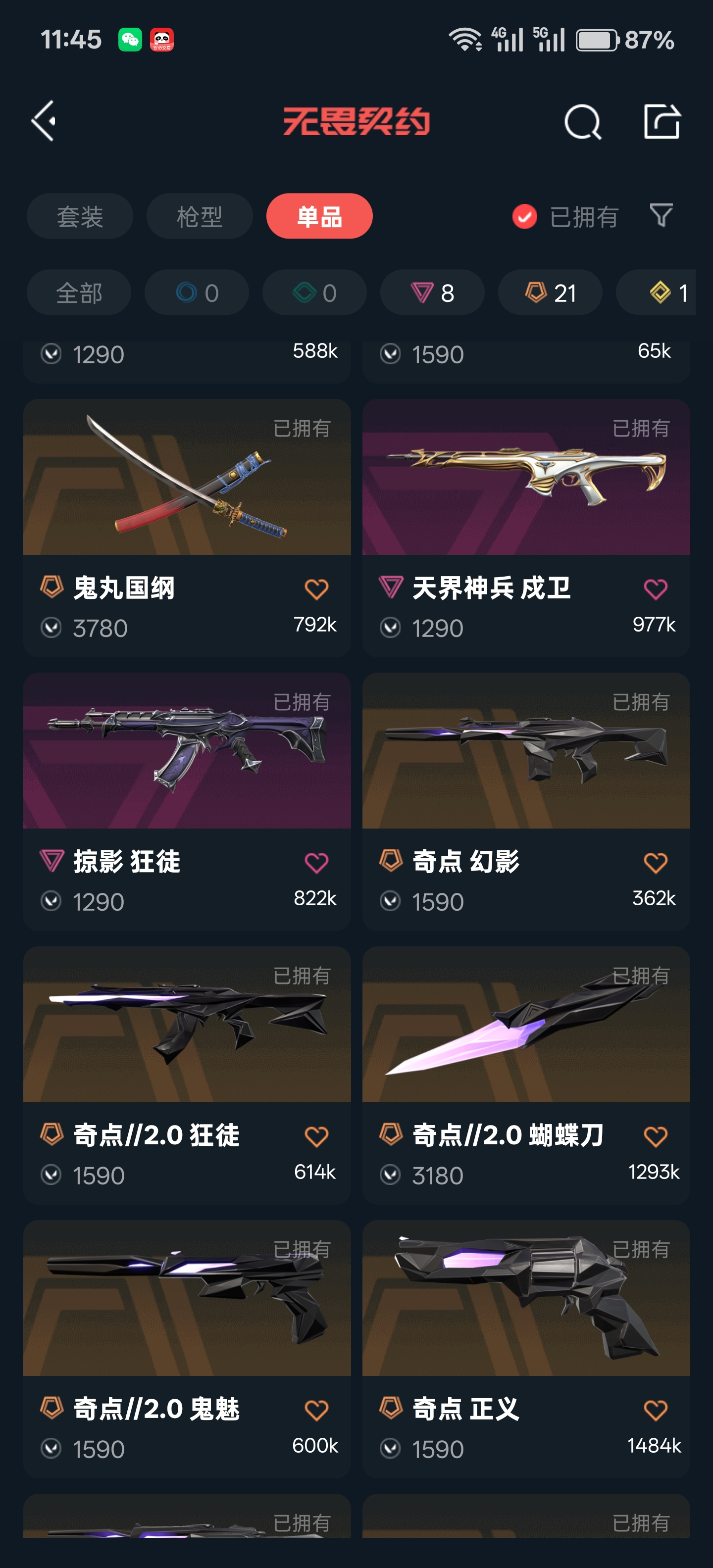
Task: Favorite the 天界神兵 戍卫 skin
Action: [655, 589]
